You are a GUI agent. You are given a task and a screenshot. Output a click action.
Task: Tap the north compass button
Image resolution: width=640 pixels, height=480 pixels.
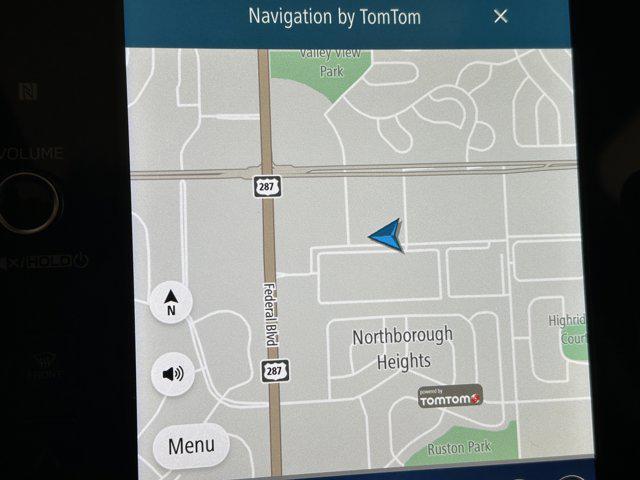tap(171, 302)
